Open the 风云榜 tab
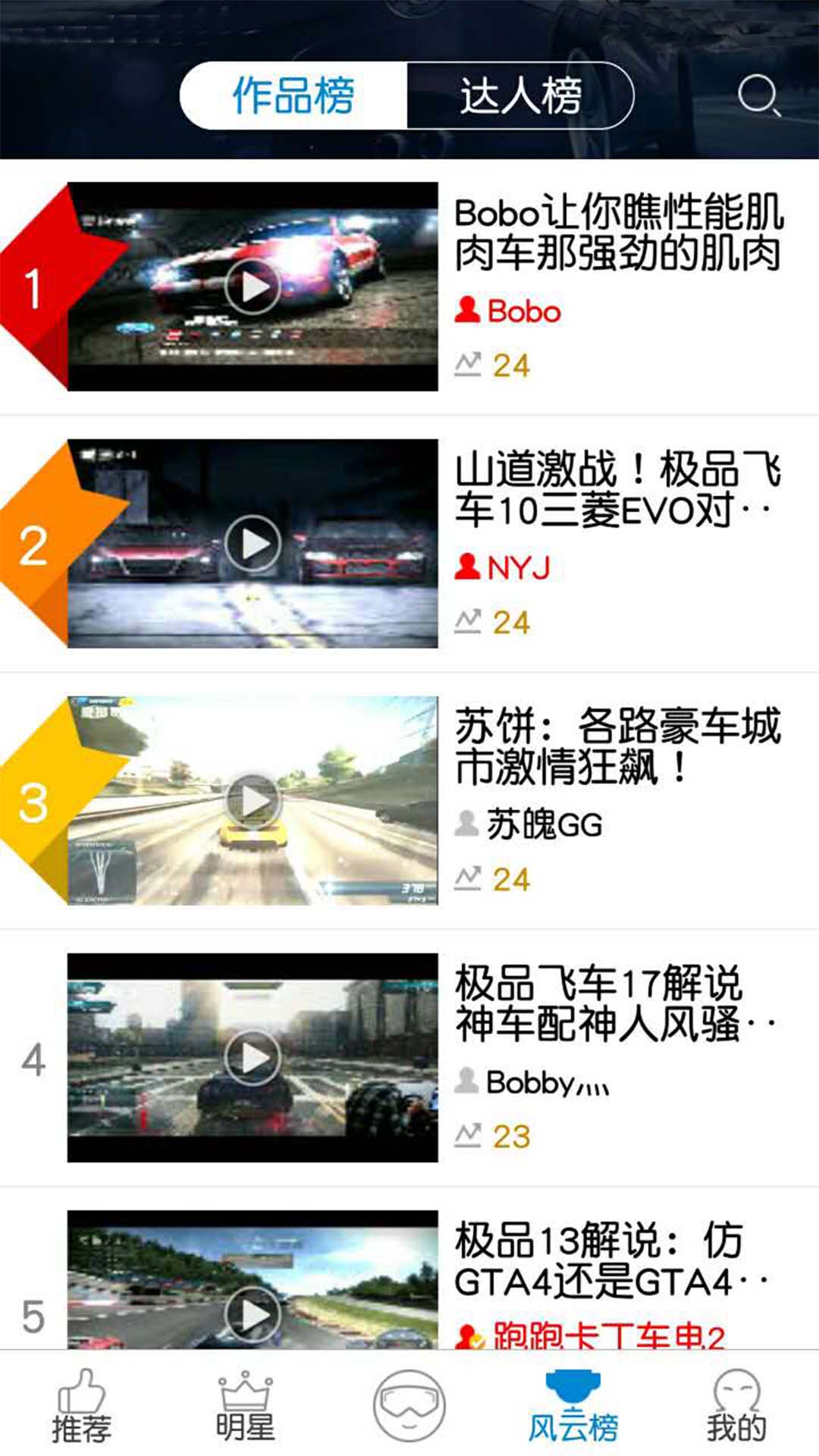 [x=573, y=1407]
